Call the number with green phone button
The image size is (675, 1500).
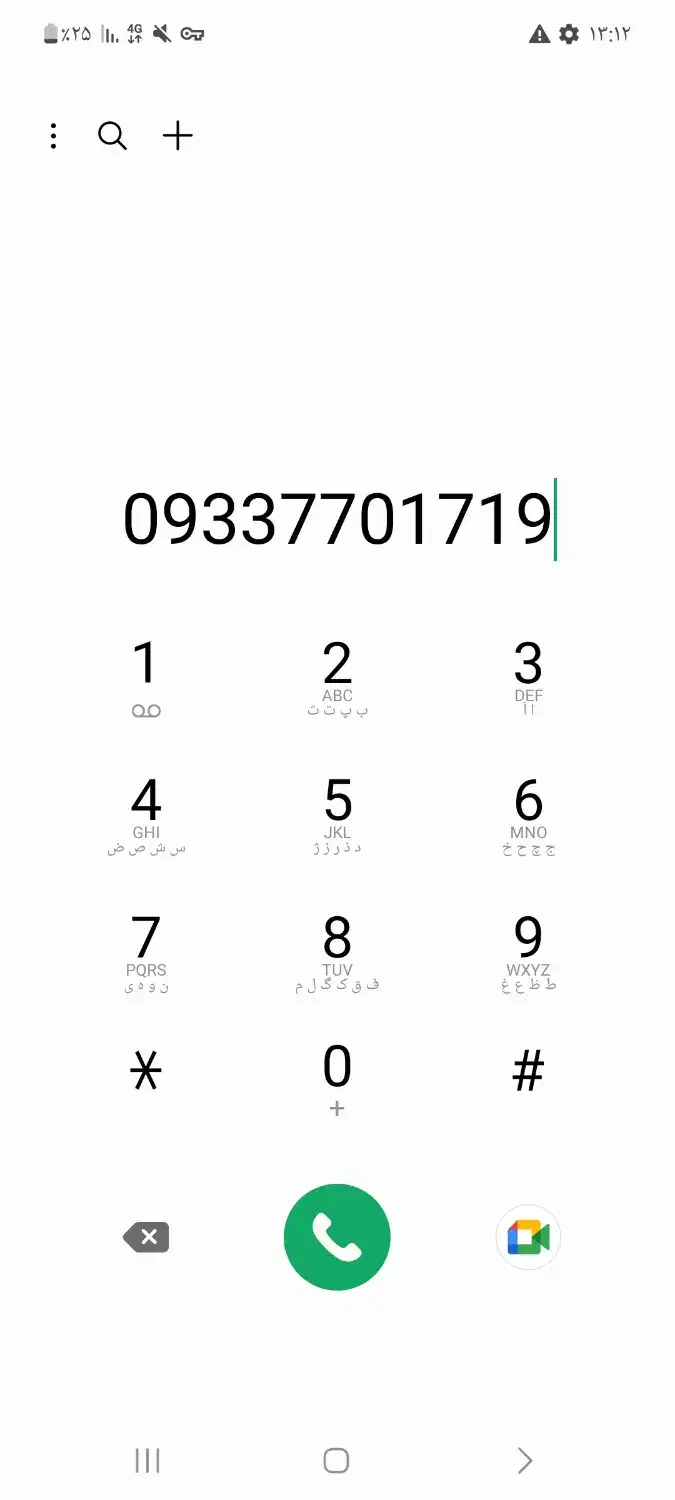(x=337, y=1237)
